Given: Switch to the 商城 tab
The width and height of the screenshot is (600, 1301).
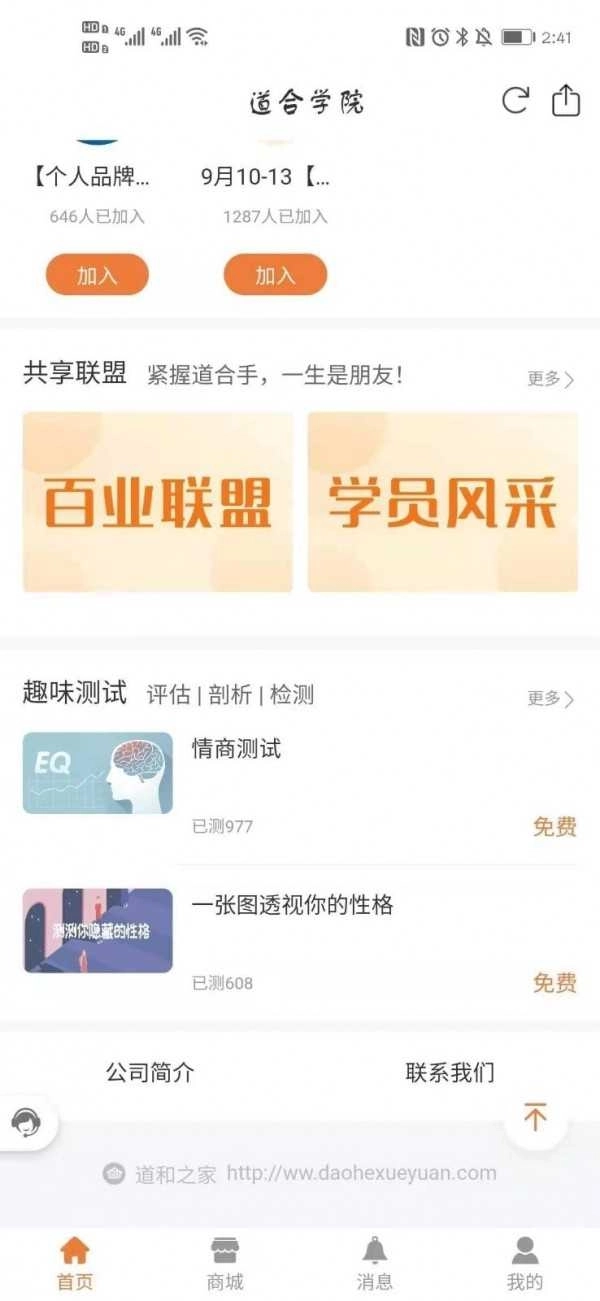Looking at the screenshot, I should pyautogui.click(x=225, y=1262).
